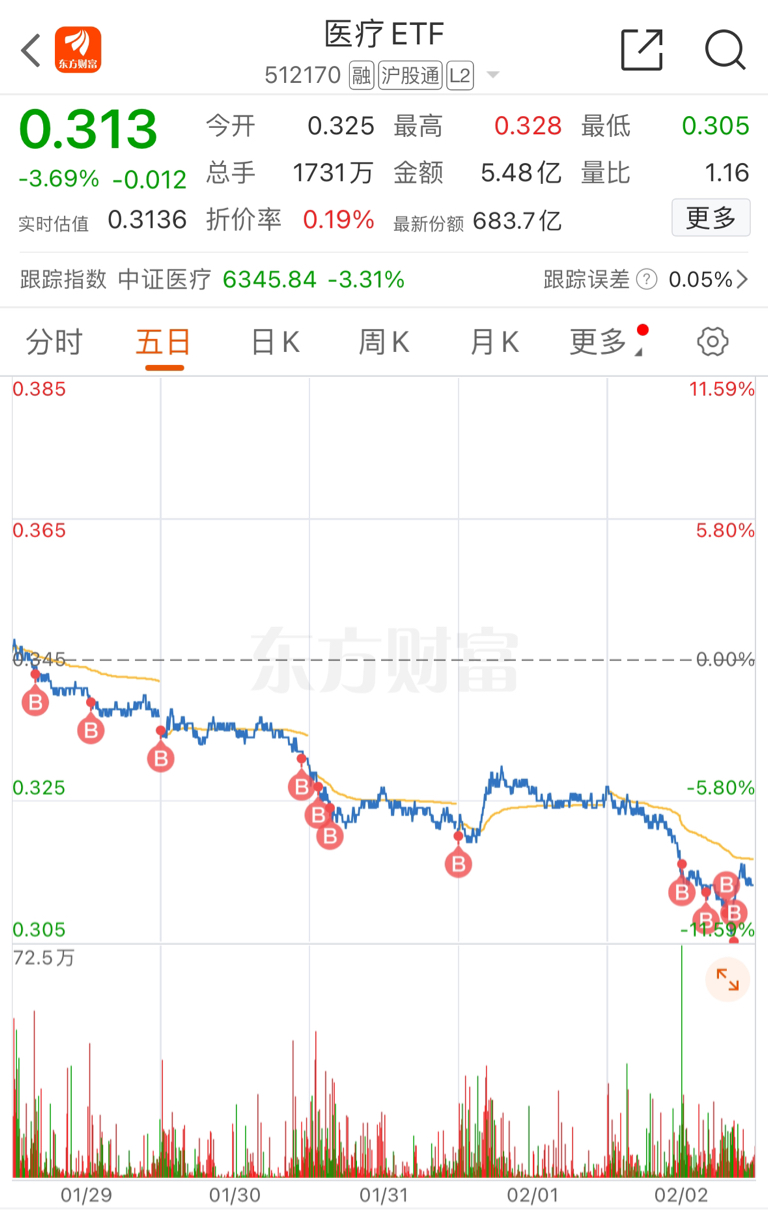Open the share icon at top right
Viewport: 769px width, 1214px height.
point(642,49)
